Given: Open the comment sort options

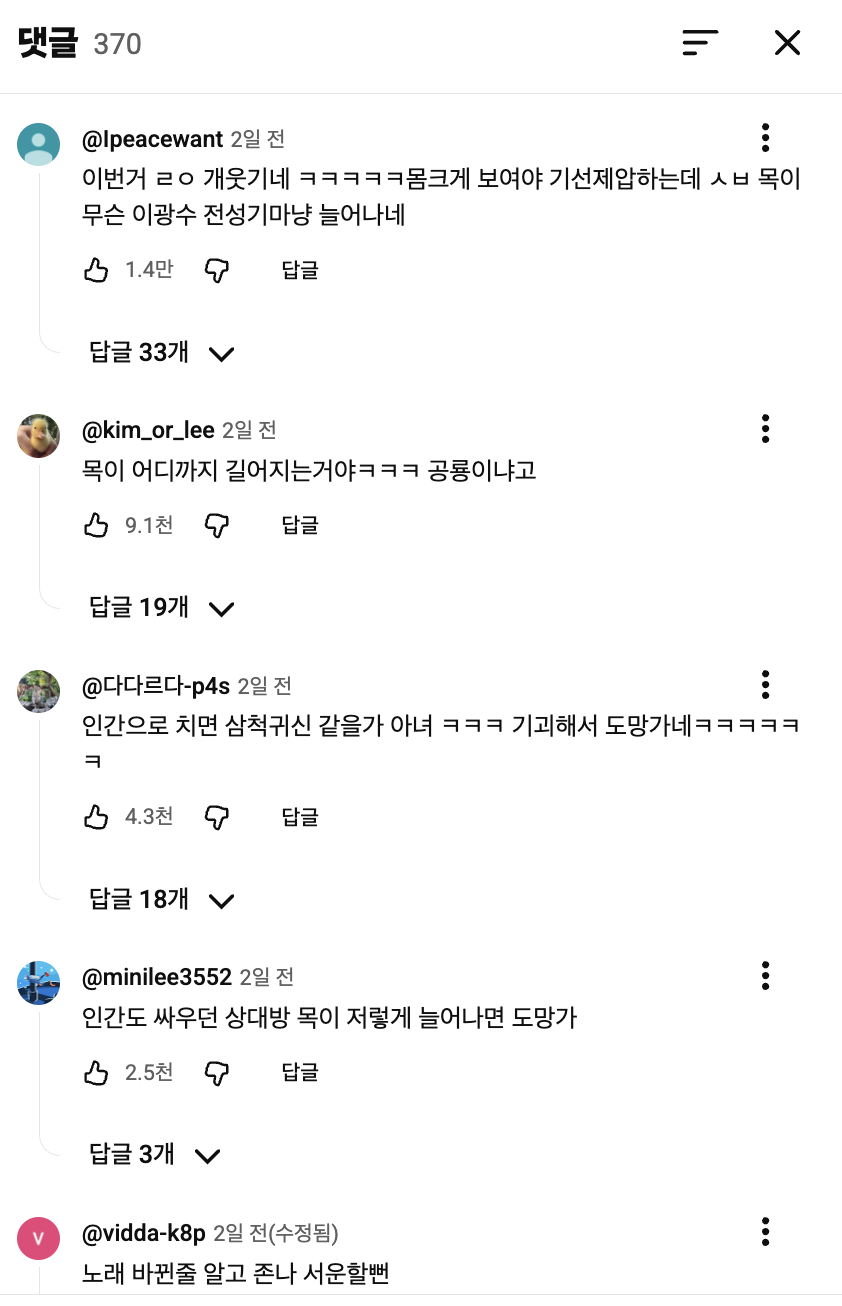Looking at the screenshot, I should tap(700, 42).
